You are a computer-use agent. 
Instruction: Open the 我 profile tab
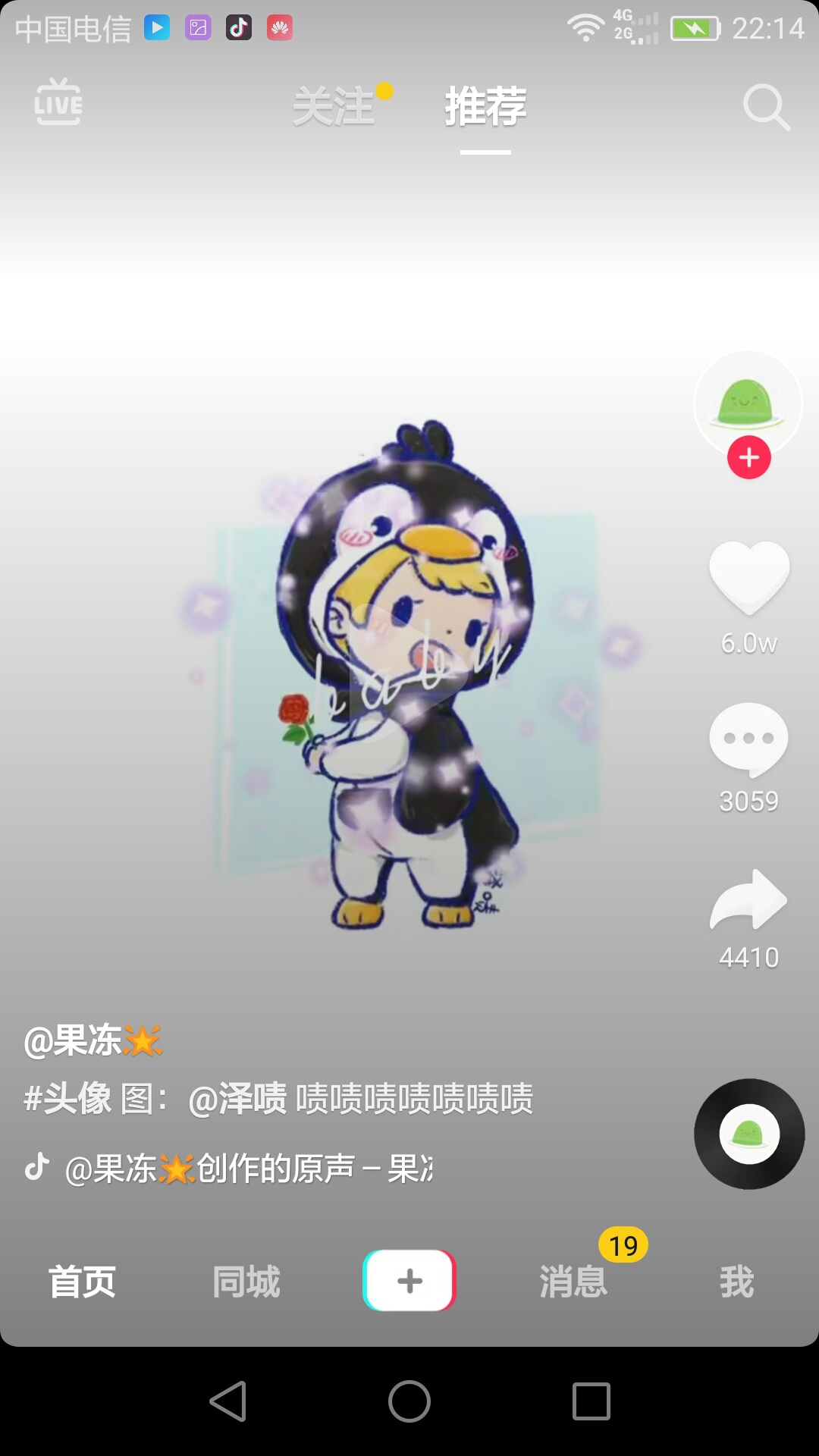point(736,1282)
